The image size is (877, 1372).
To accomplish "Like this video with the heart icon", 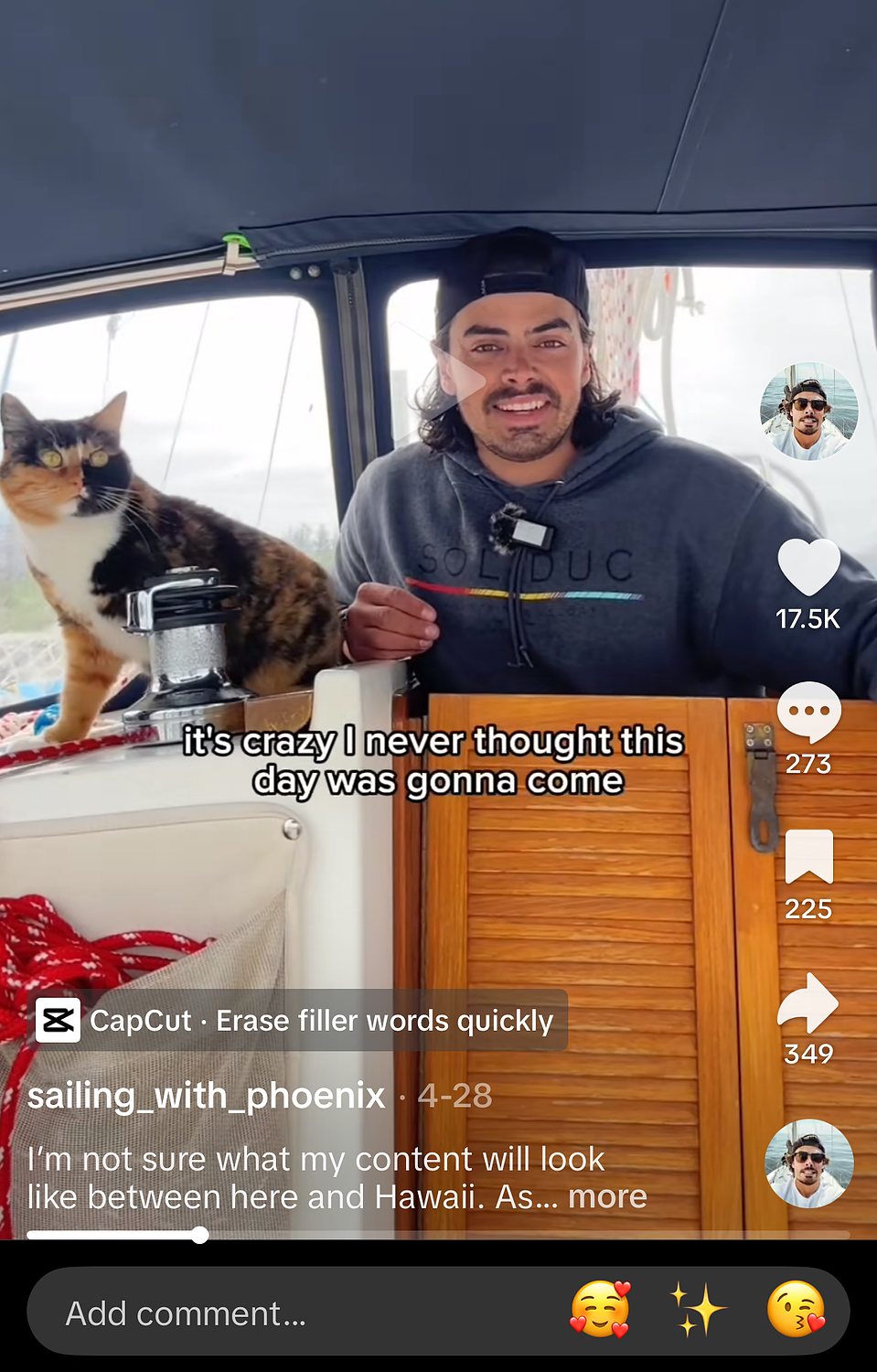I will (x=808, y=568).
